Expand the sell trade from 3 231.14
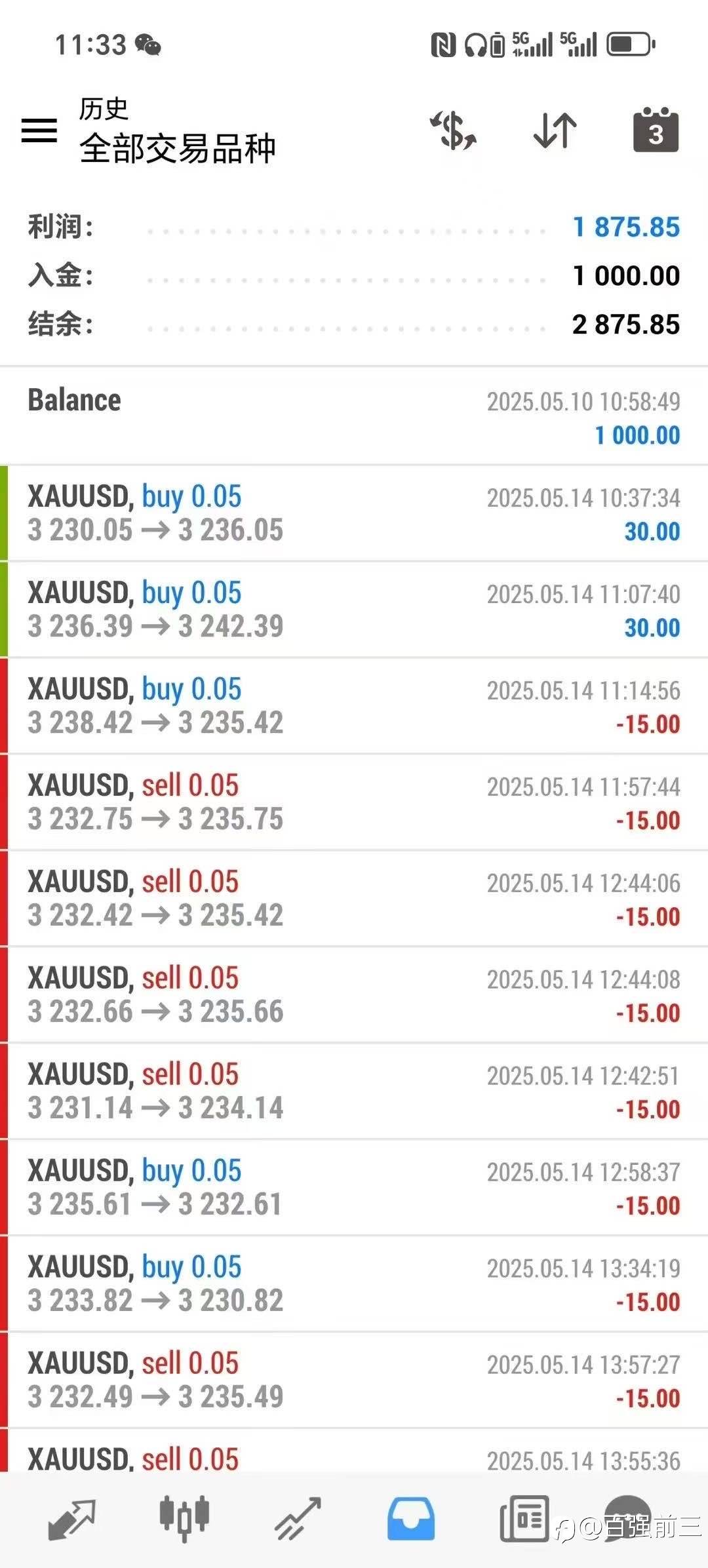Image resolution: width=708 pixels, height=1568 pixels. [x=354, y=1091]
